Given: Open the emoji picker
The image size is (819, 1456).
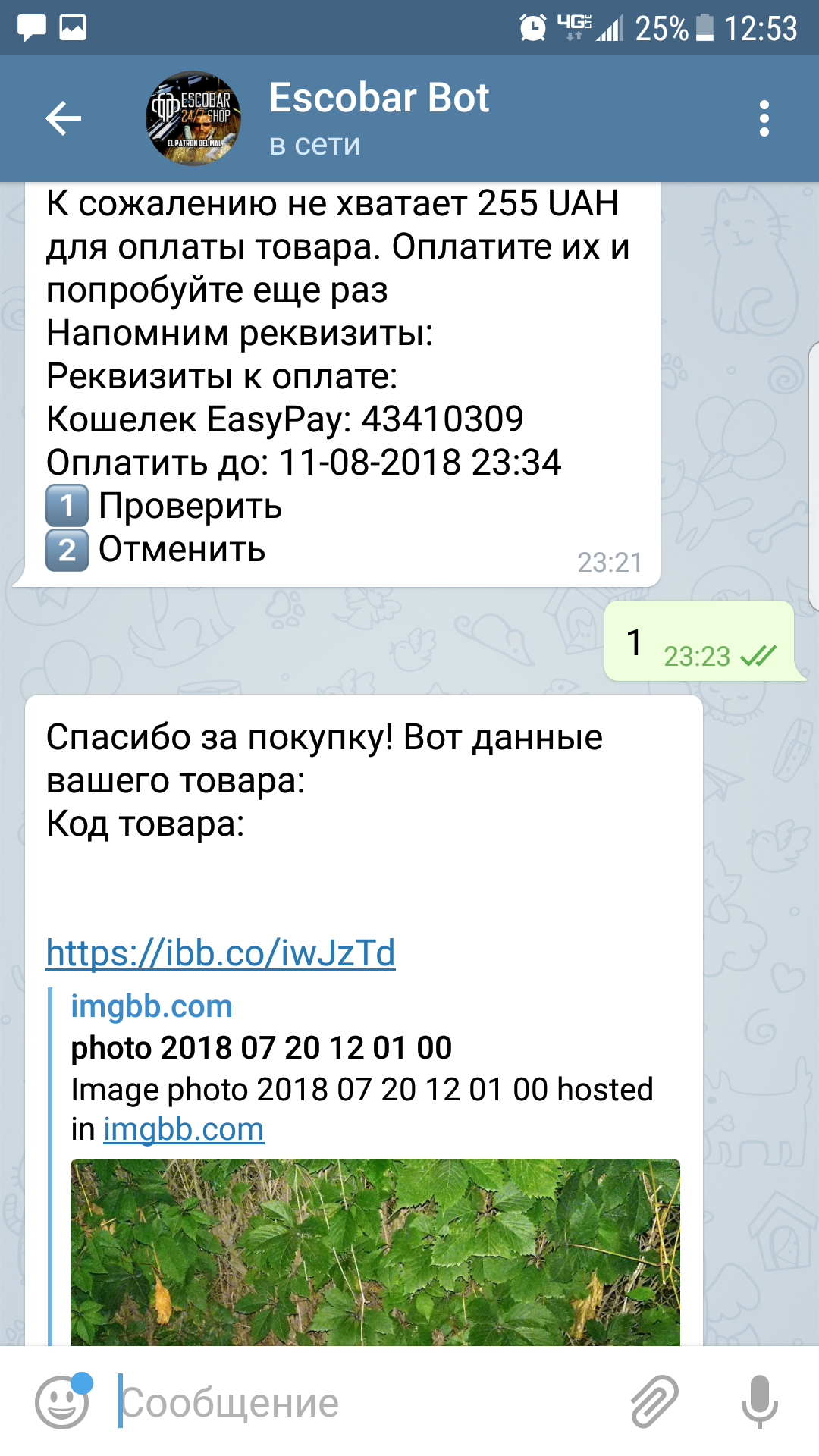Looking at the screenshot, I should (x=63, y=1402).
